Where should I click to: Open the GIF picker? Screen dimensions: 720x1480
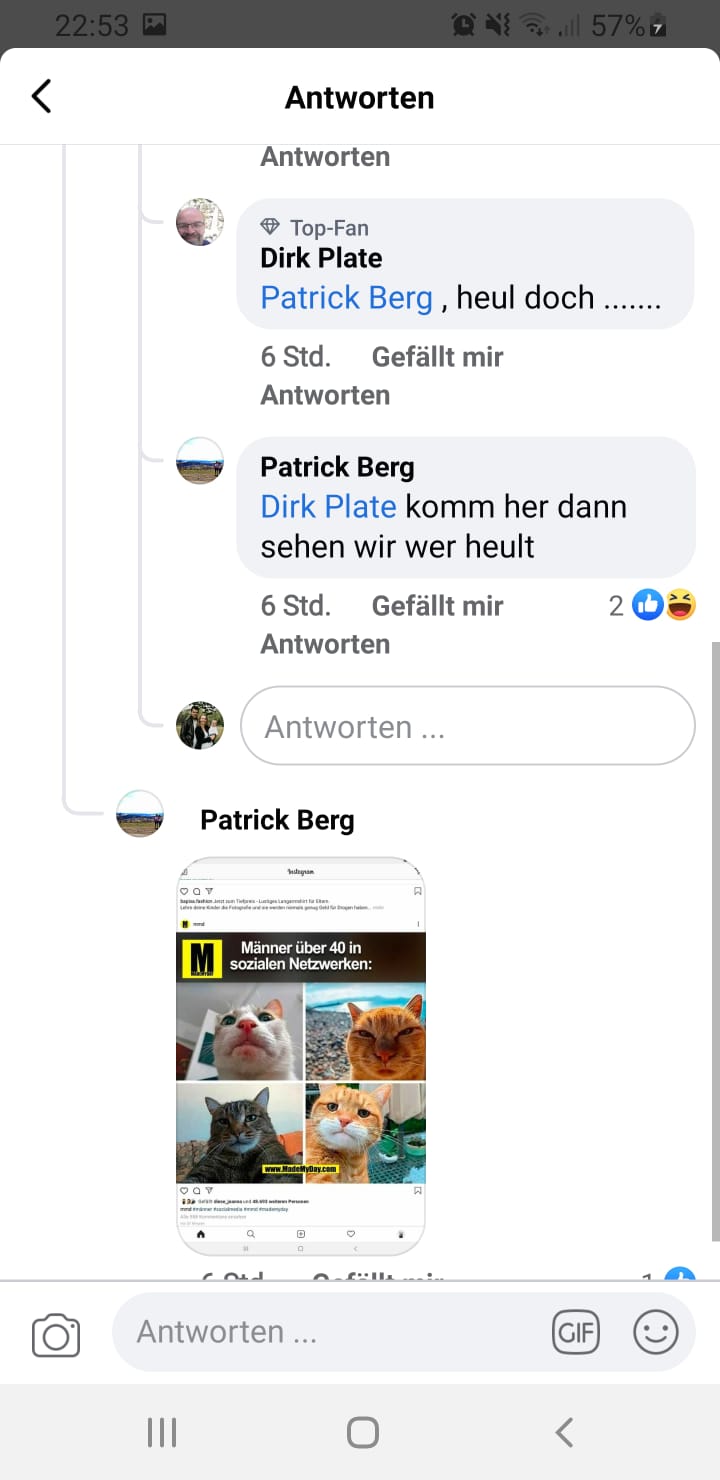coord(576,1332)
